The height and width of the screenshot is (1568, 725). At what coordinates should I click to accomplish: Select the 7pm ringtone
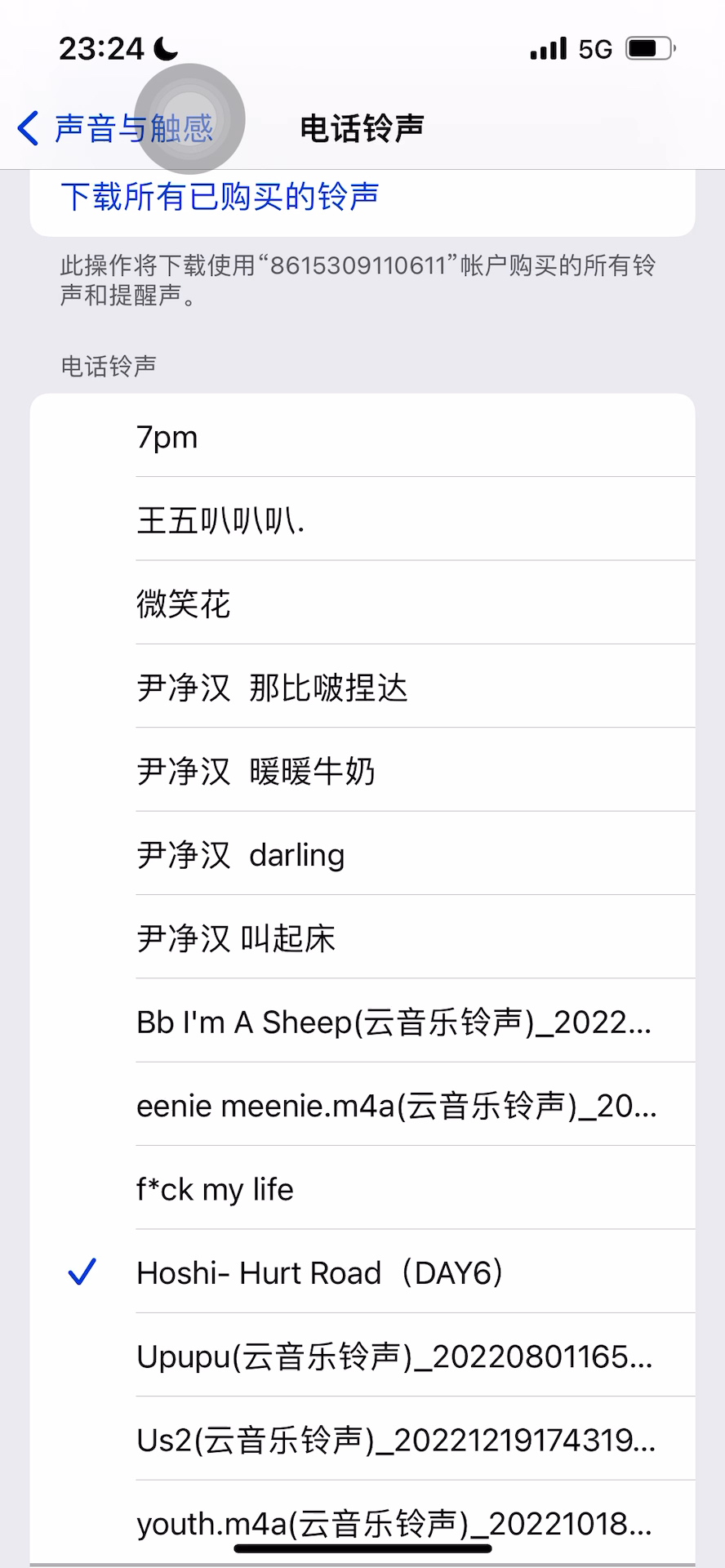(x=362, y=436)
